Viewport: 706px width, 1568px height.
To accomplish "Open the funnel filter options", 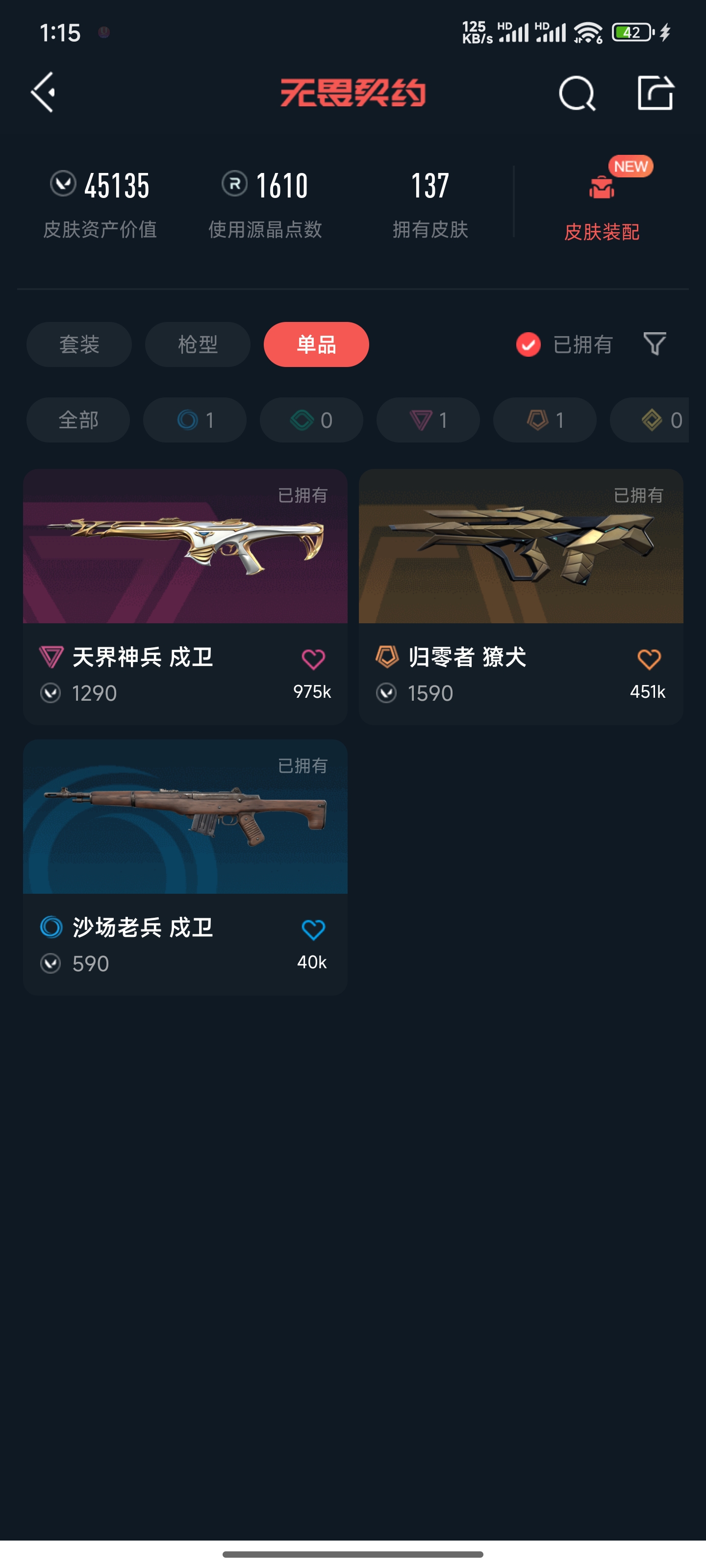I will pos(655,344).
